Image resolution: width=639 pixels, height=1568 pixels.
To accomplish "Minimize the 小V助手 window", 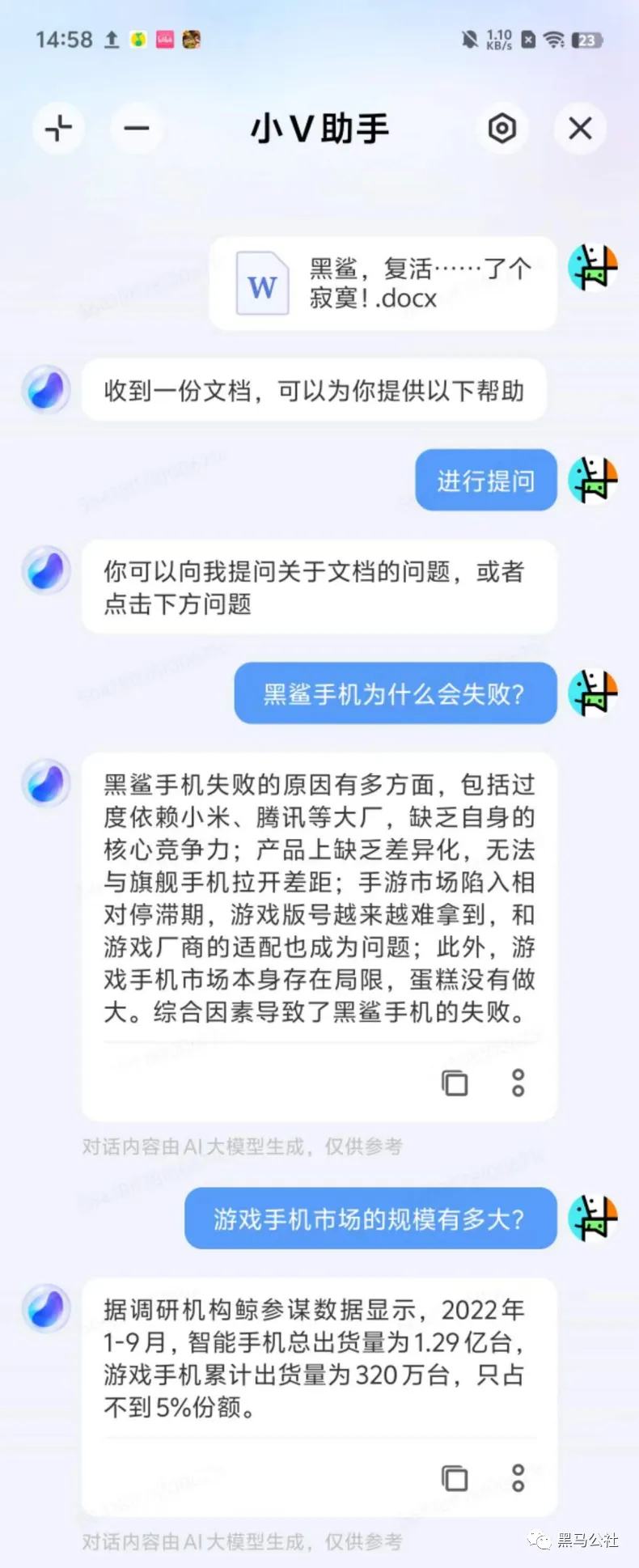I will pyautogui.click(x=136, y=129).
